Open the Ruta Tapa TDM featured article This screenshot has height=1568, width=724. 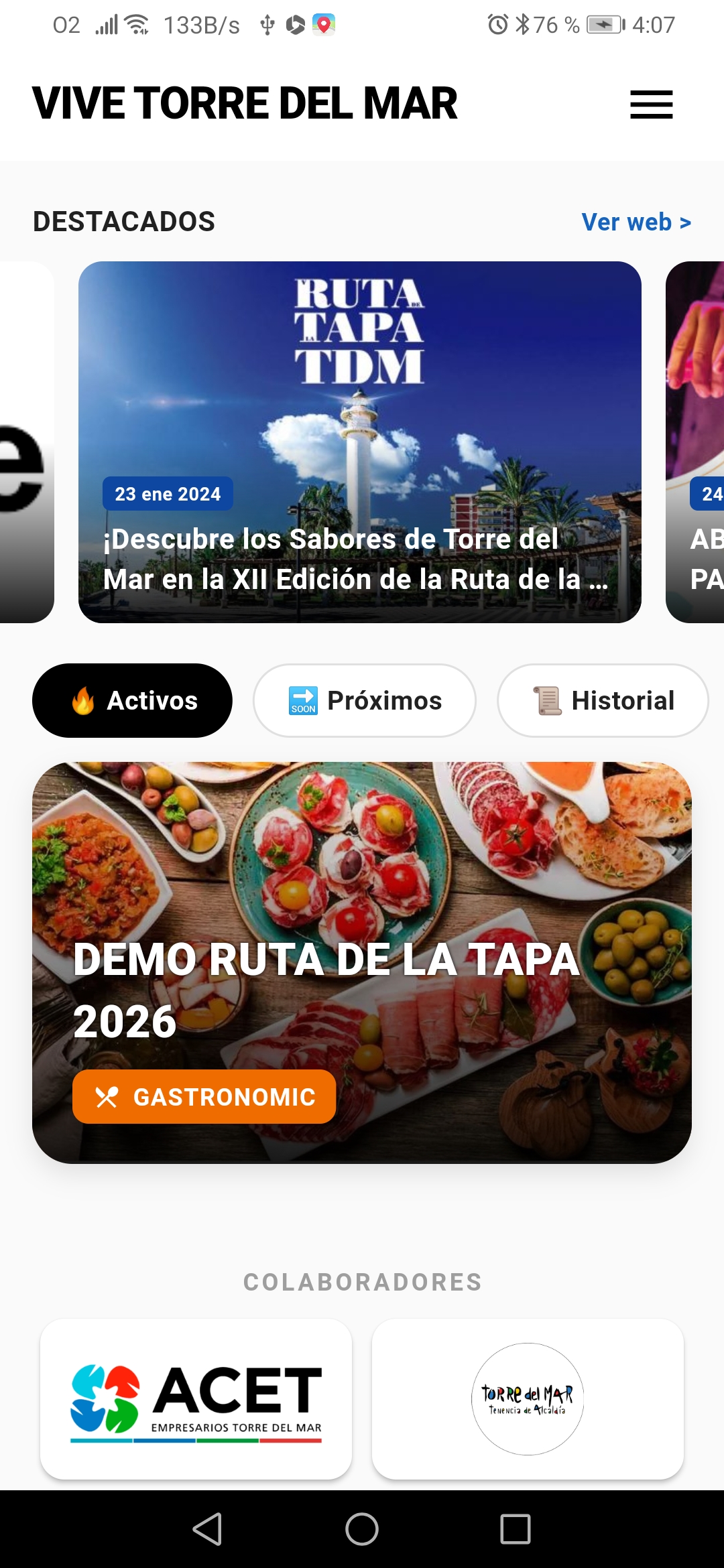(x=359, y=442)
